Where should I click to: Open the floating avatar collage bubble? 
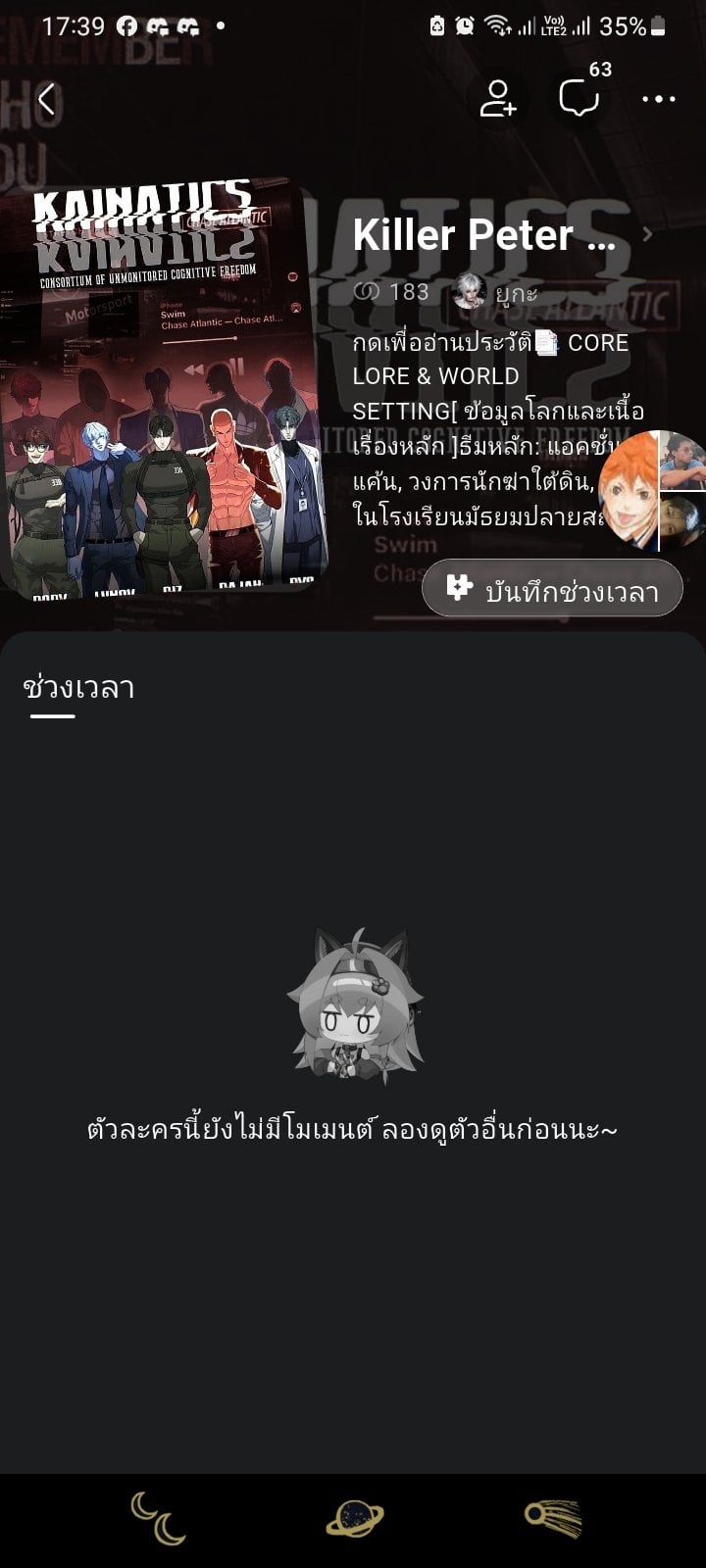[652, 490]
